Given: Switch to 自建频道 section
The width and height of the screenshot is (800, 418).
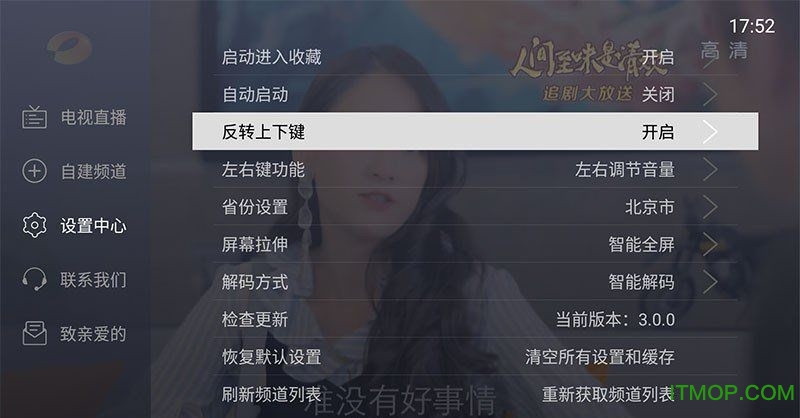Looking at the screenshot, I should coord(75,171).
